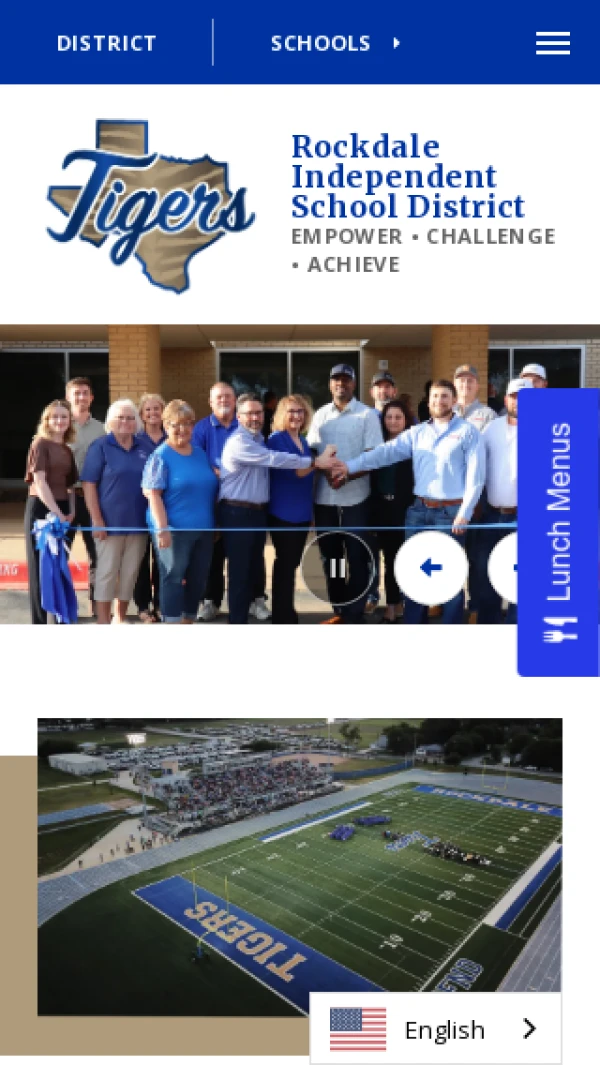
Task: Open the District link
Action: pos(106,43)
